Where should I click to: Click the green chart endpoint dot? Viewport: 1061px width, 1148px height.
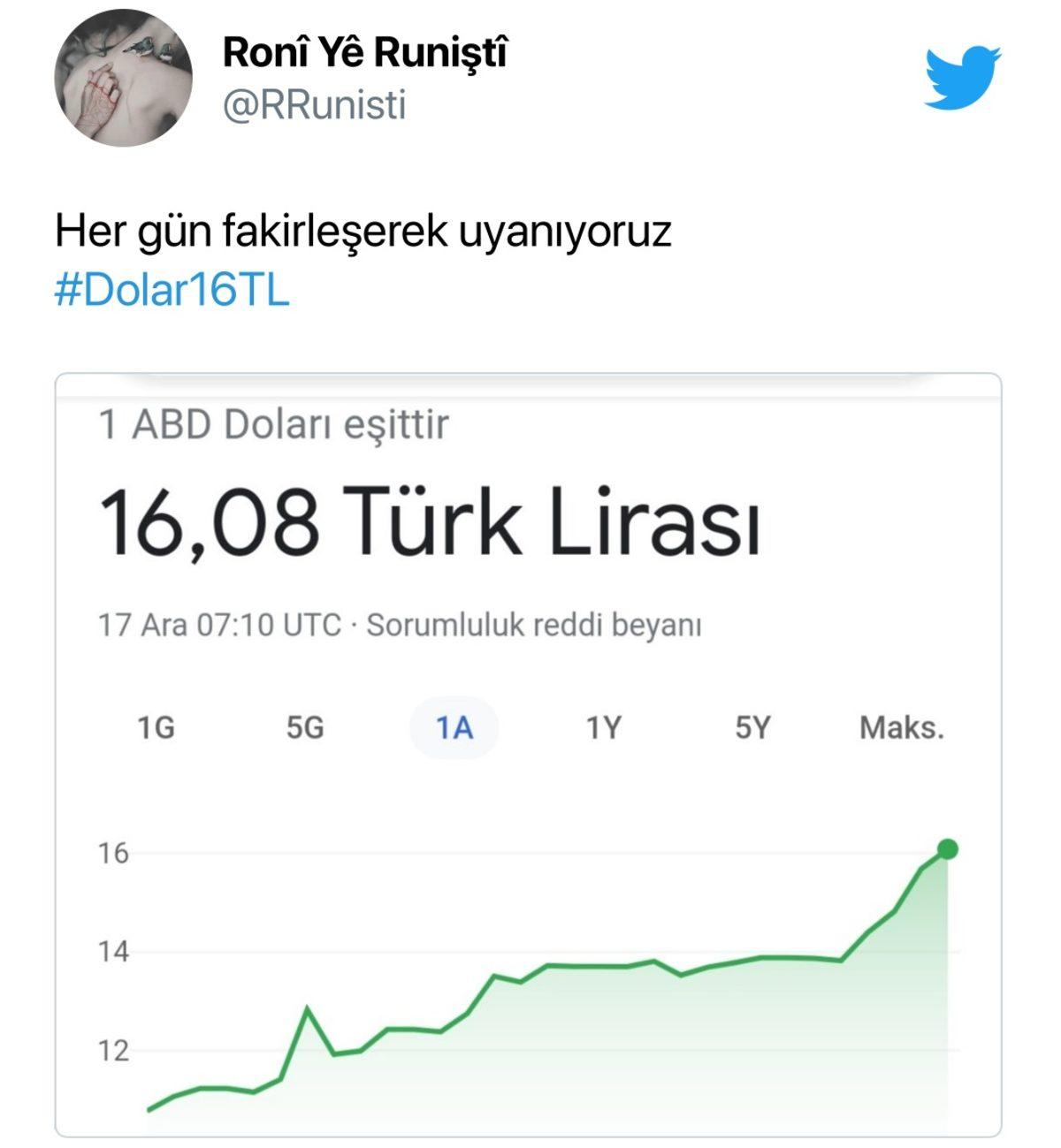pyautogui.click(x=948, y=850)
